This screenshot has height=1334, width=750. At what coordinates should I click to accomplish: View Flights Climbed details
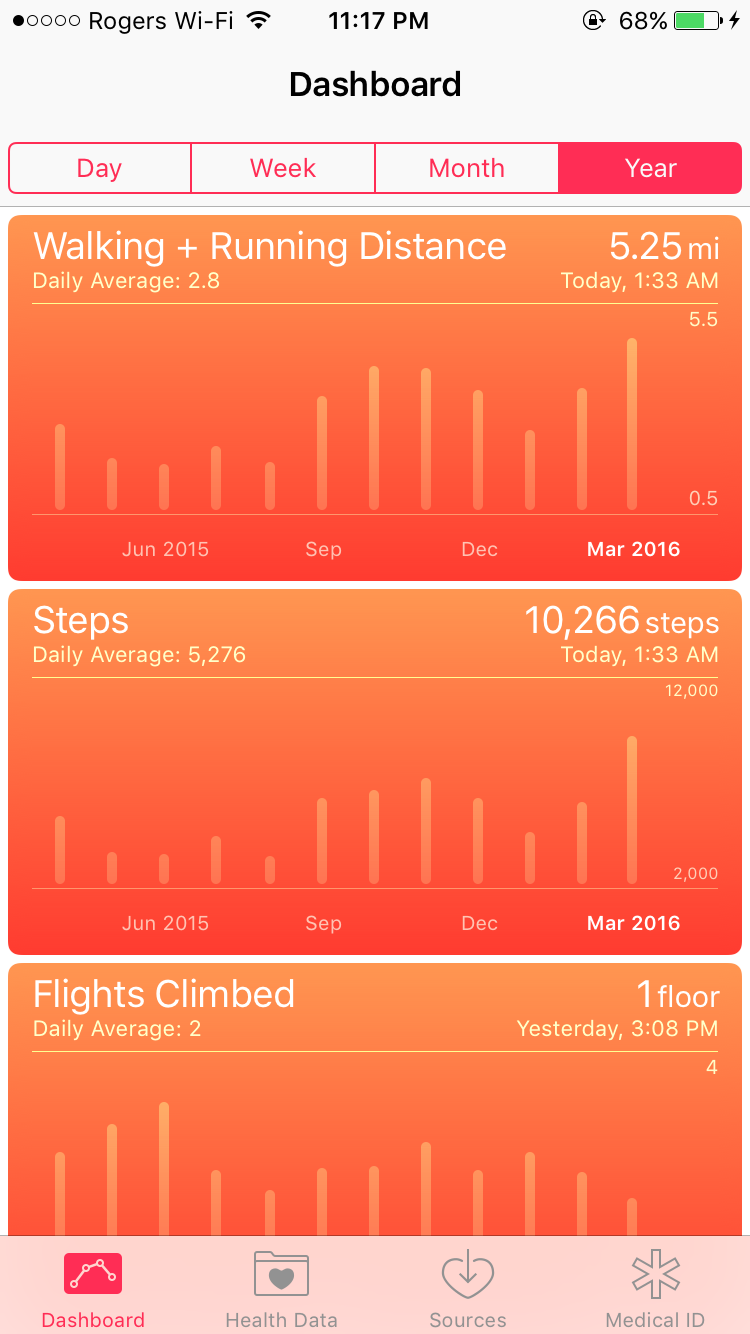click(x=375, y=1099)
